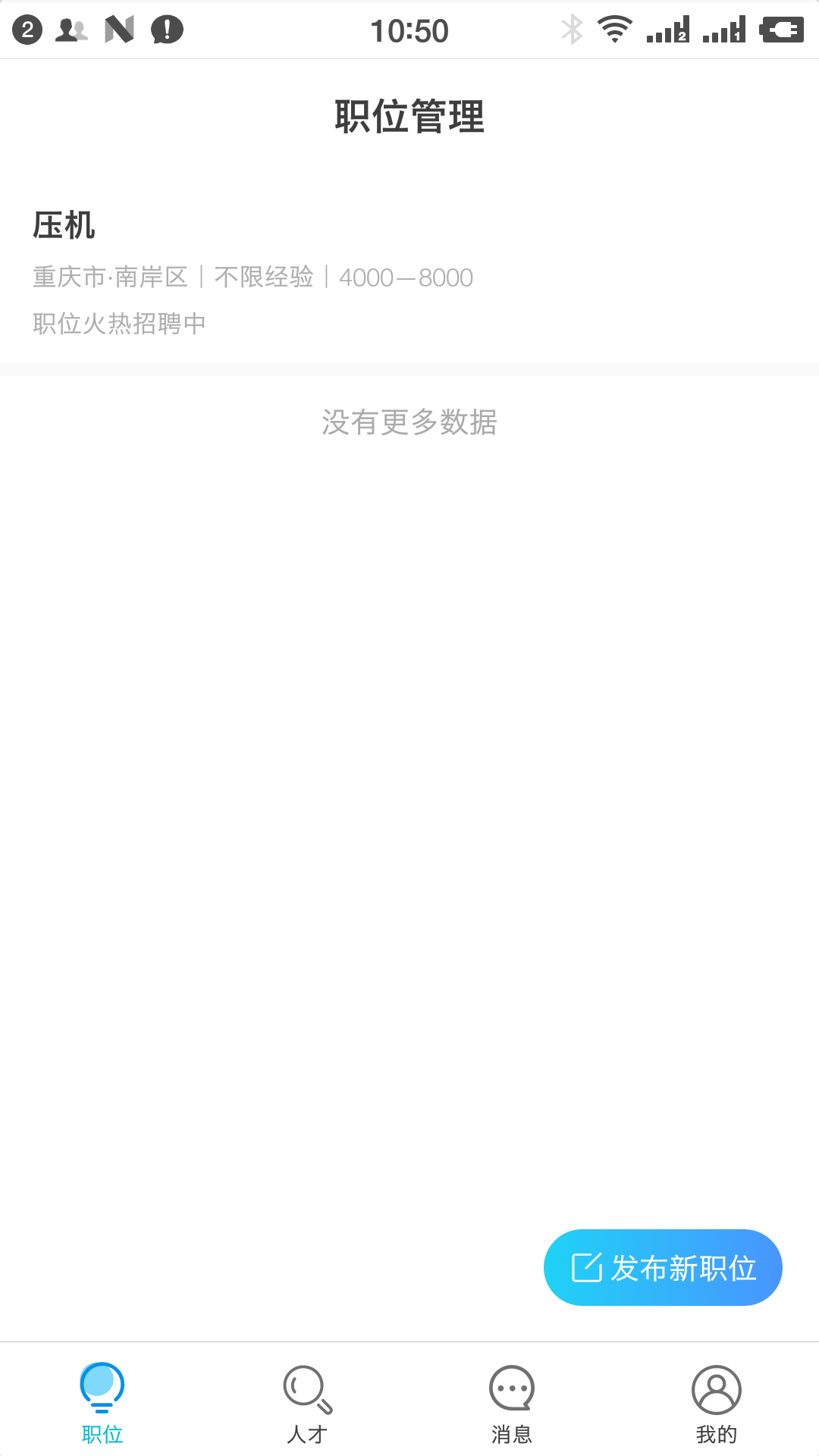819x1456 pixels.
Task: Open the 人才 search icon
Action: [x=307, y=1399]
